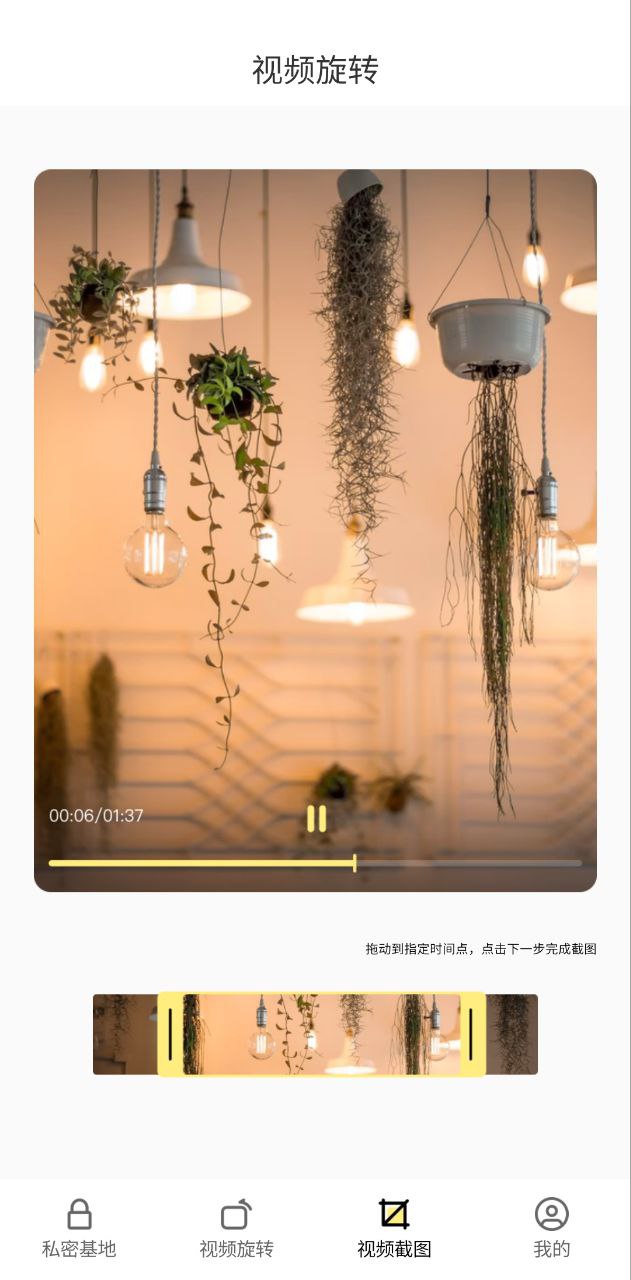
Task: Tap the video progress bar to seek
Action: pyautogui.click(x=315, y=862)
